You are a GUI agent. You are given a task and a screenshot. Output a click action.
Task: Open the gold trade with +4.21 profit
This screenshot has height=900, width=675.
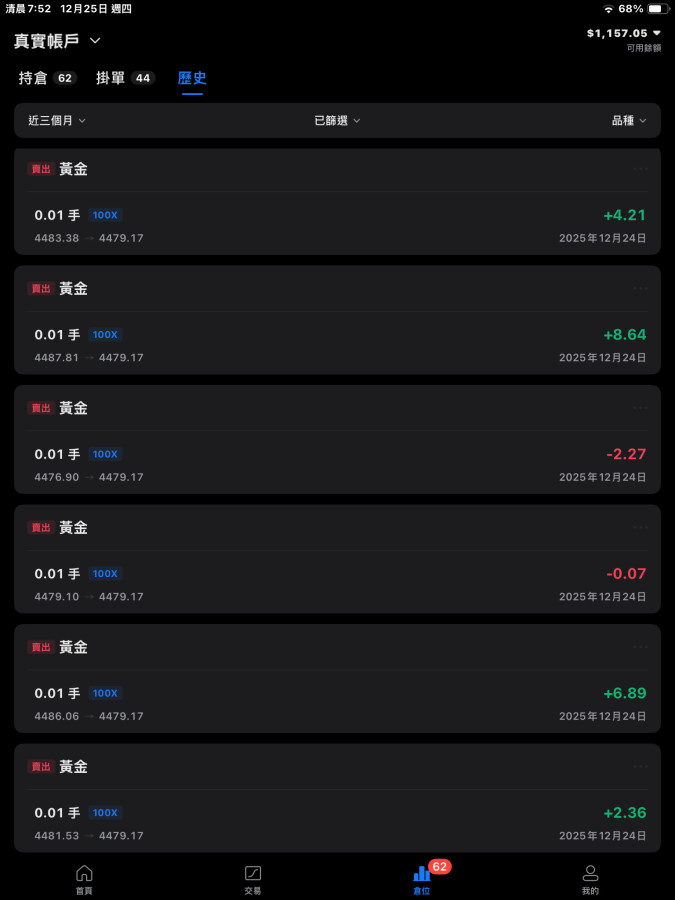click(x=337, y=215)
